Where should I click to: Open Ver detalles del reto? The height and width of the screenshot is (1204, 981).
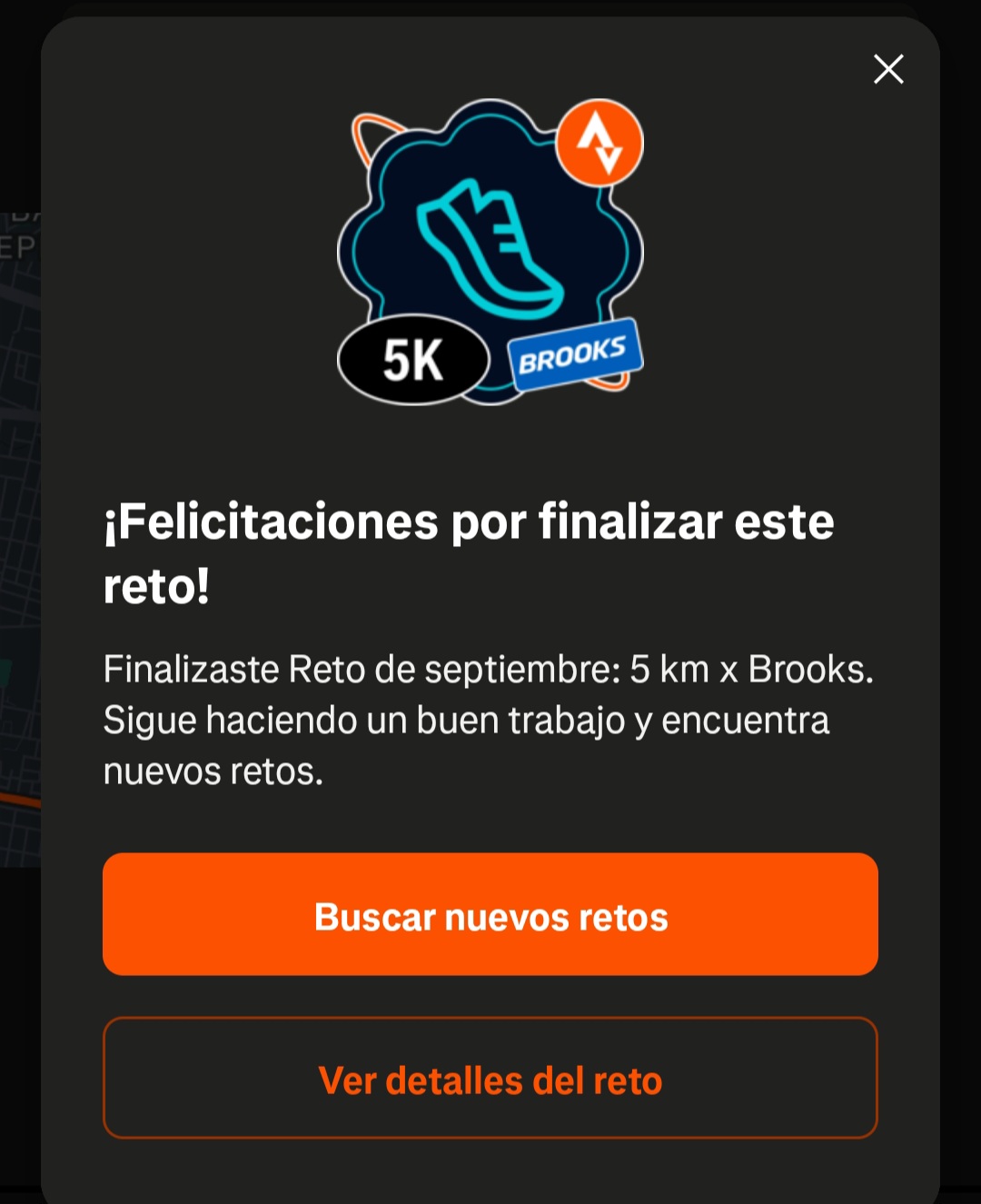[490, 1079]
